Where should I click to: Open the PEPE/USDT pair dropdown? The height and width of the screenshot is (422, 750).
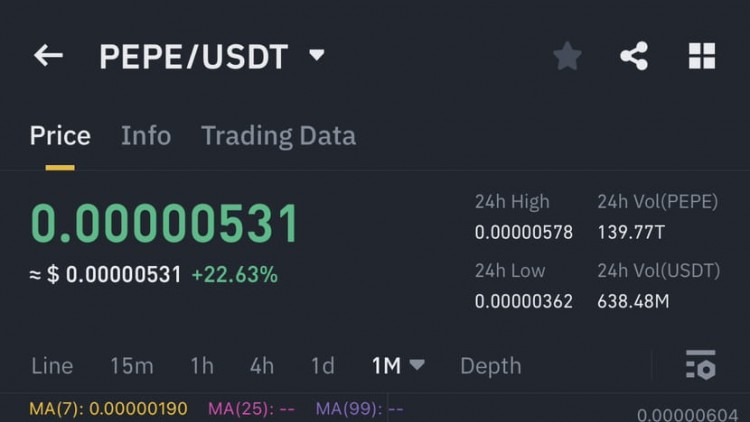(x=316, y=56)
